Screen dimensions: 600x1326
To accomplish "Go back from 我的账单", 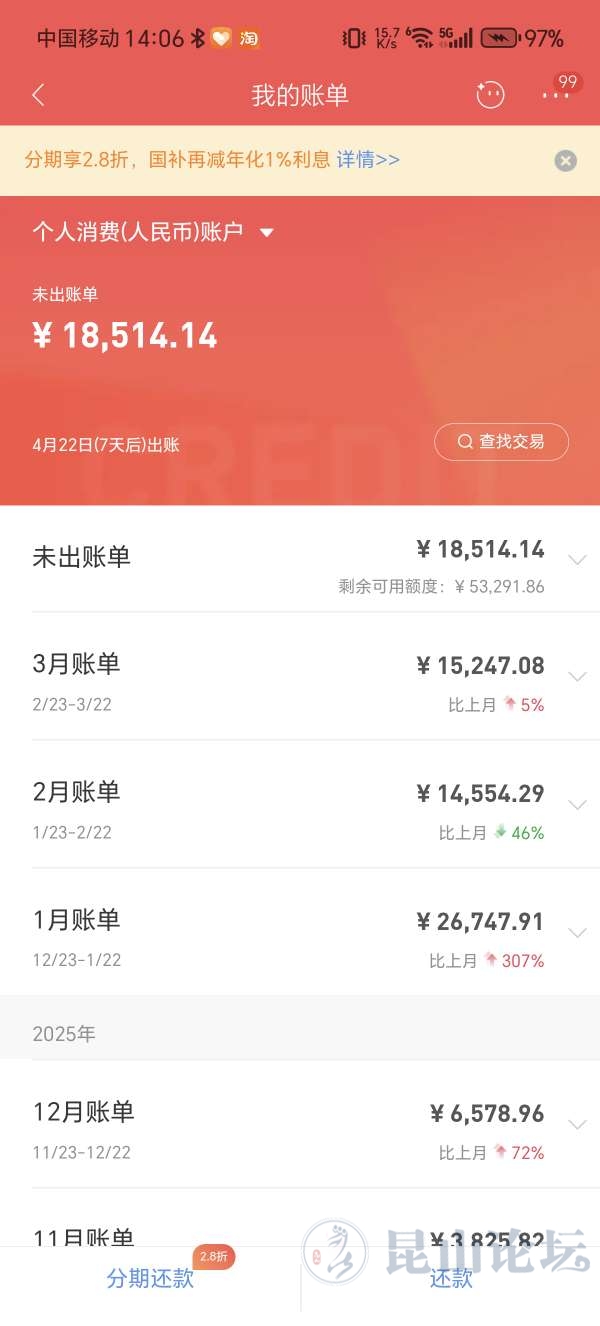I will pyautogui.click(x=39, y=95).
